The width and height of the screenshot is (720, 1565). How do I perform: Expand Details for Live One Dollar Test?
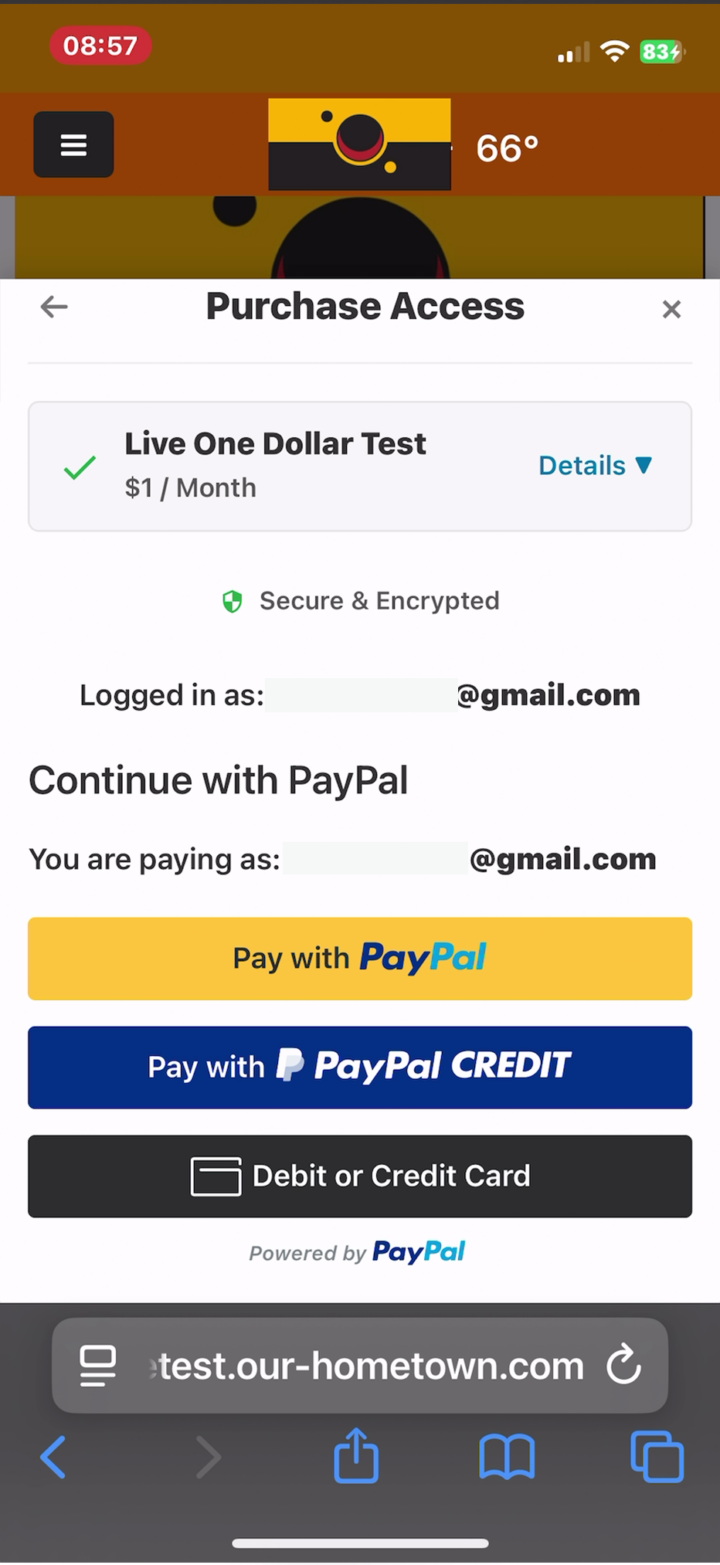[596, 465]
